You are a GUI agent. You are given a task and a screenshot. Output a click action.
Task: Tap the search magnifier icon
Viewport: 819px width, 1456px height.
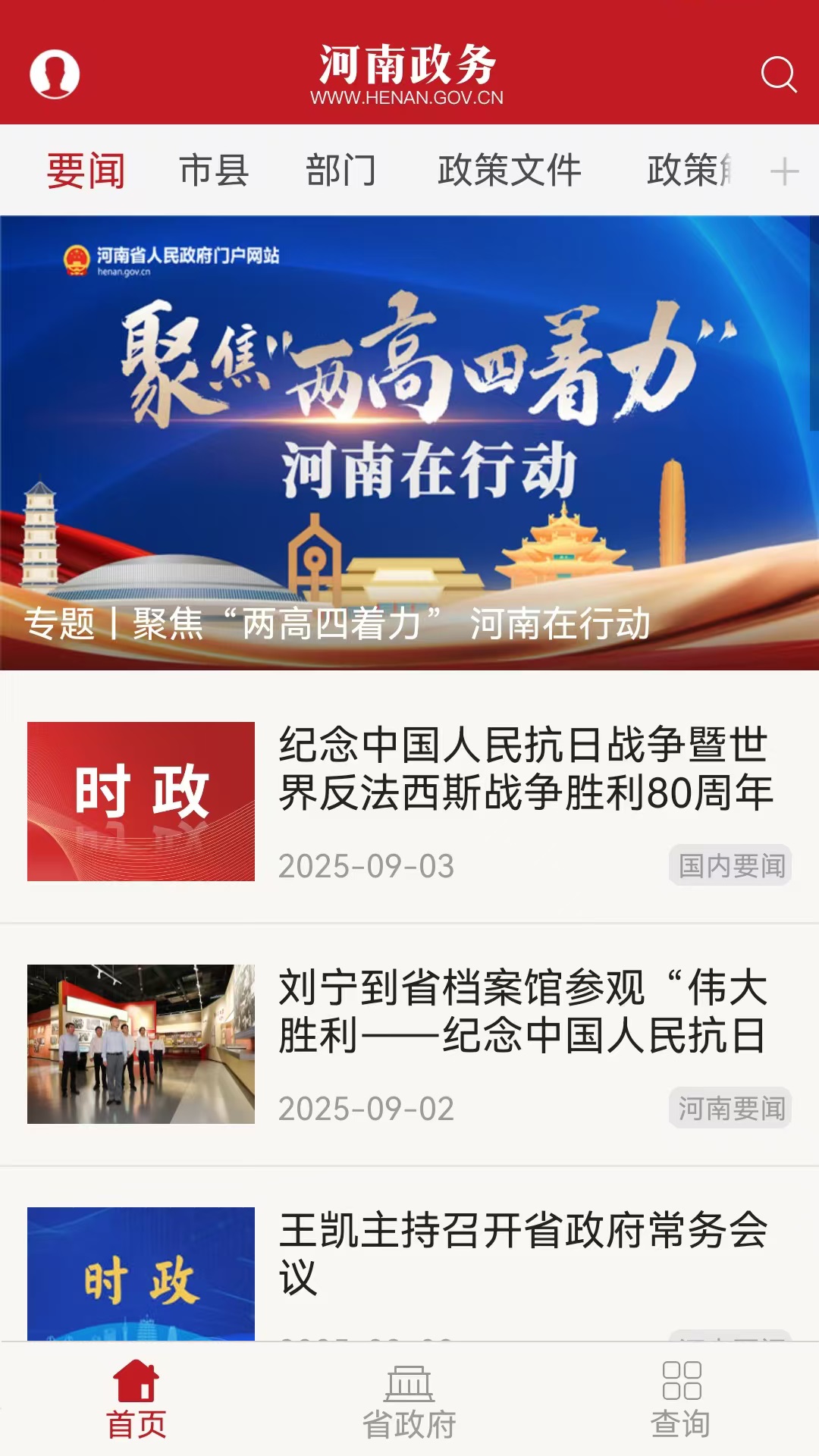[778, 75]
